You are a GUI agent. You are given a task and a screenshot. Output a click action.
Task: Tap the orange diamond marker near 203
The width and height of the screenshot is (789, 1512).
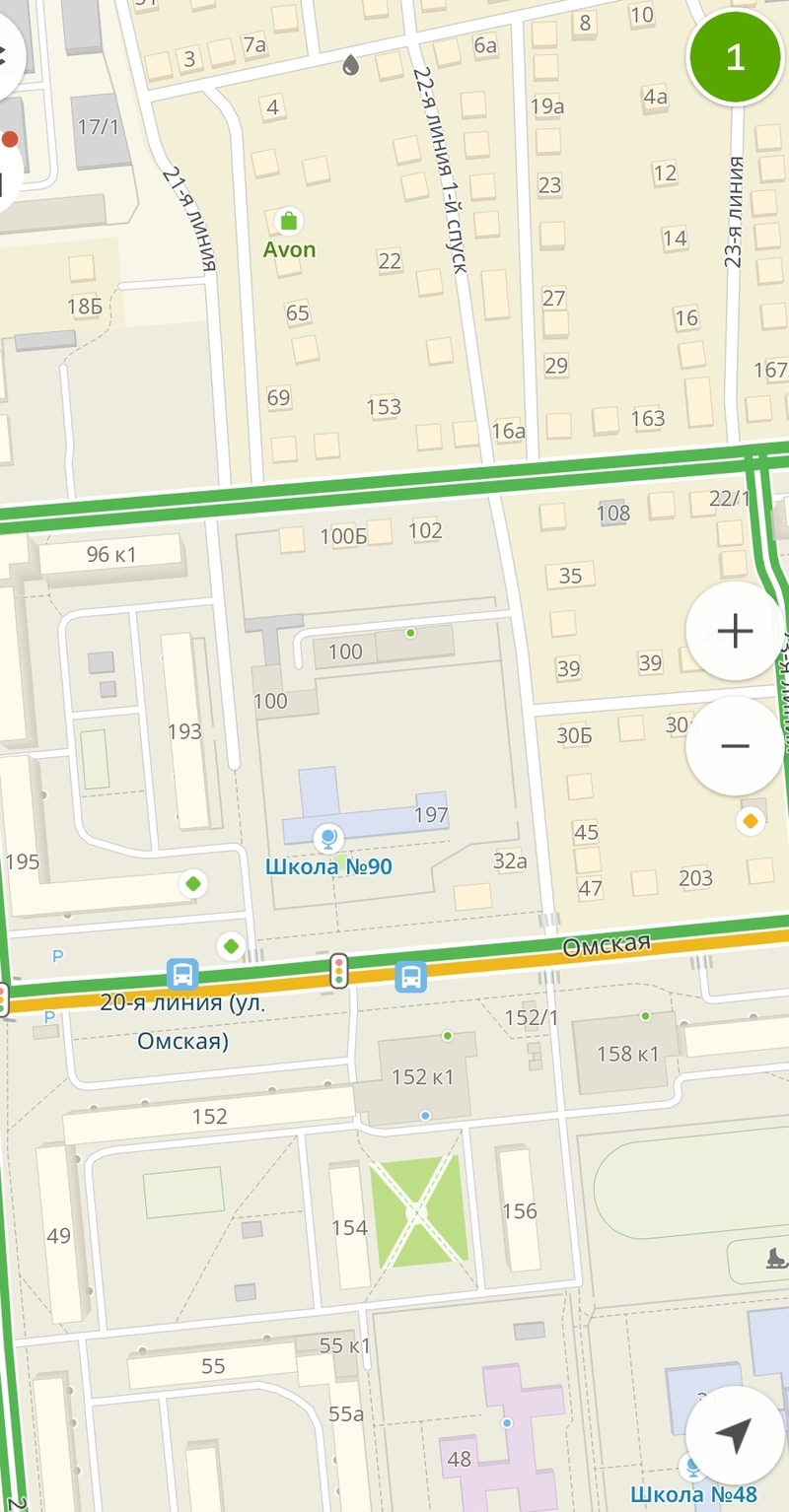click(750, 820)
